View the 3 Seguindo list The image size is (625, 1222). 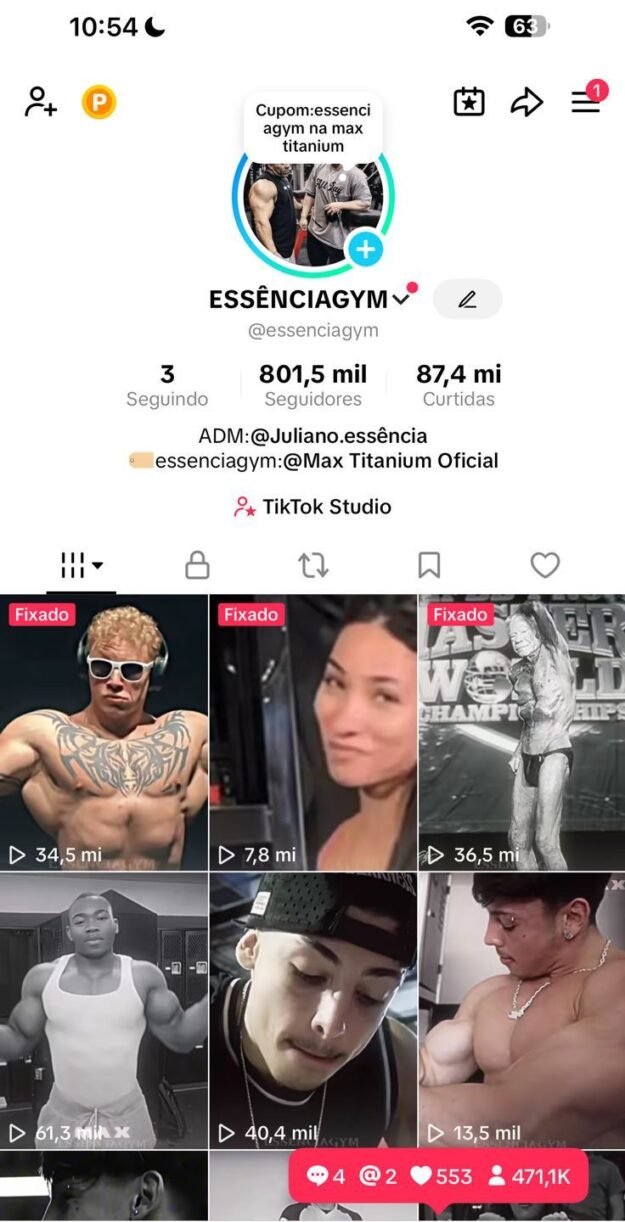(167, 385)
